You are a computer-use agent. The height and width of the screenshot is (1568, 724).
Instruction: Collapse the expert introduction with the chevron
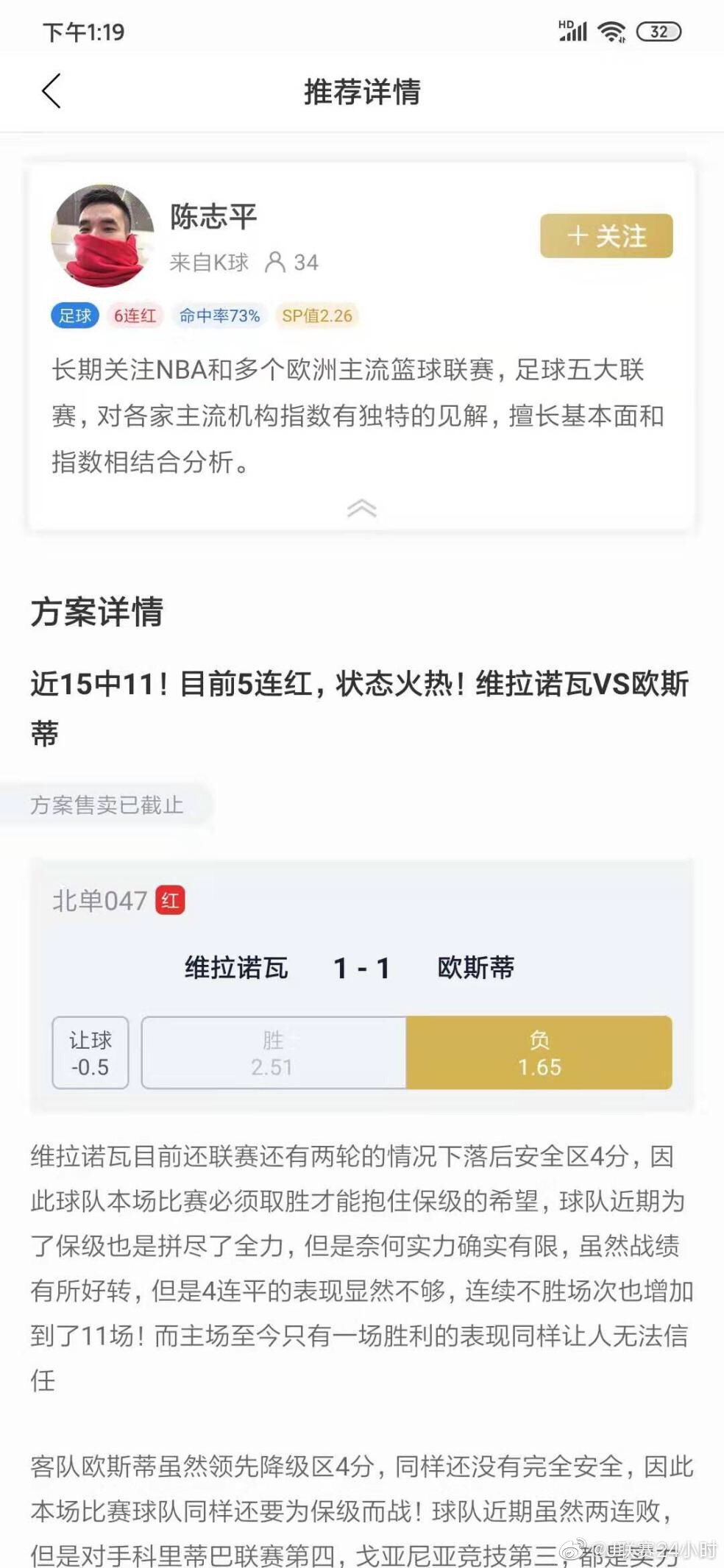362,509
